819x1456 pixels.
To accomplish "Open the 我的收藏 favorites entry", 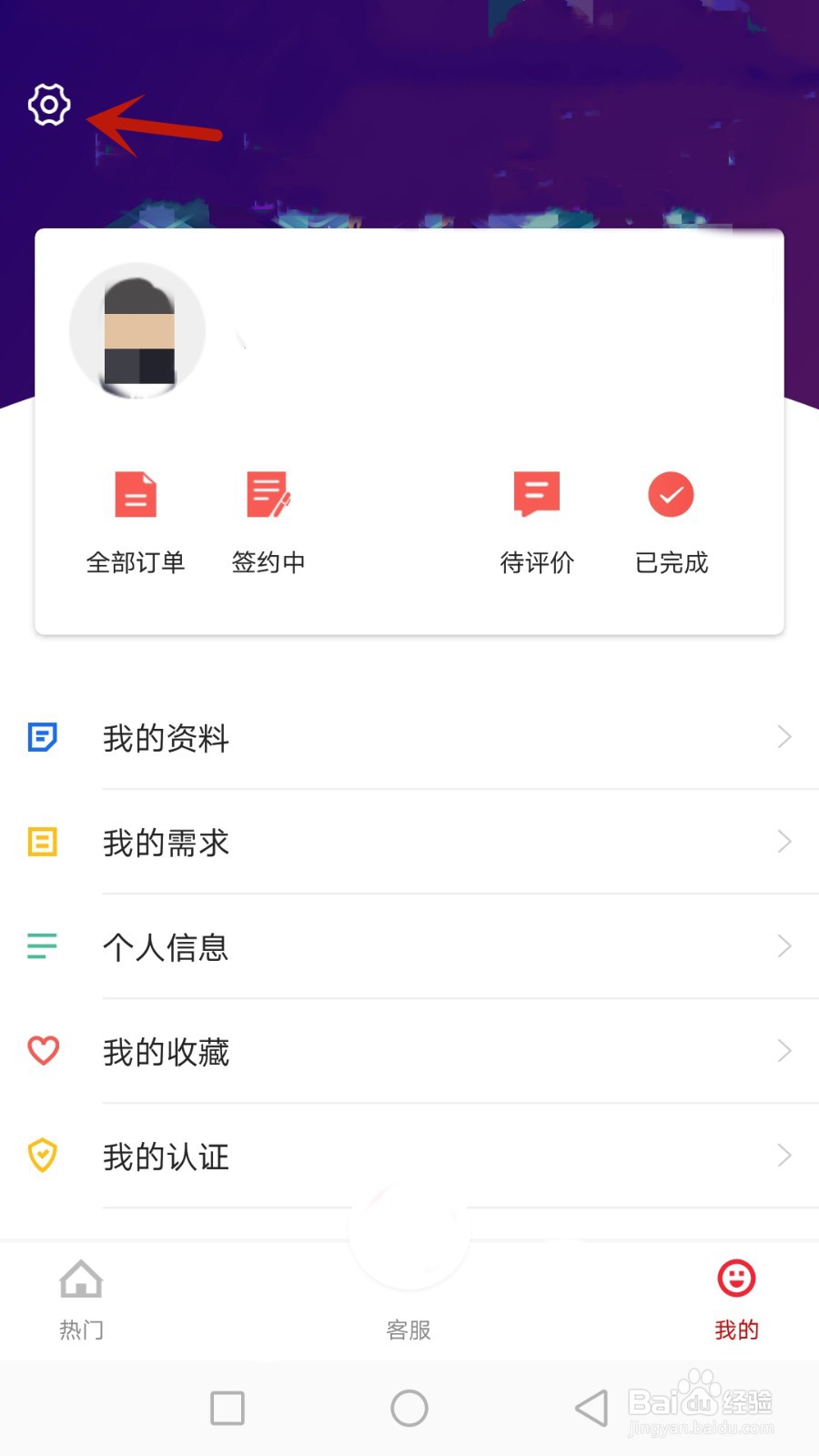I will (x=166, y=1051).
